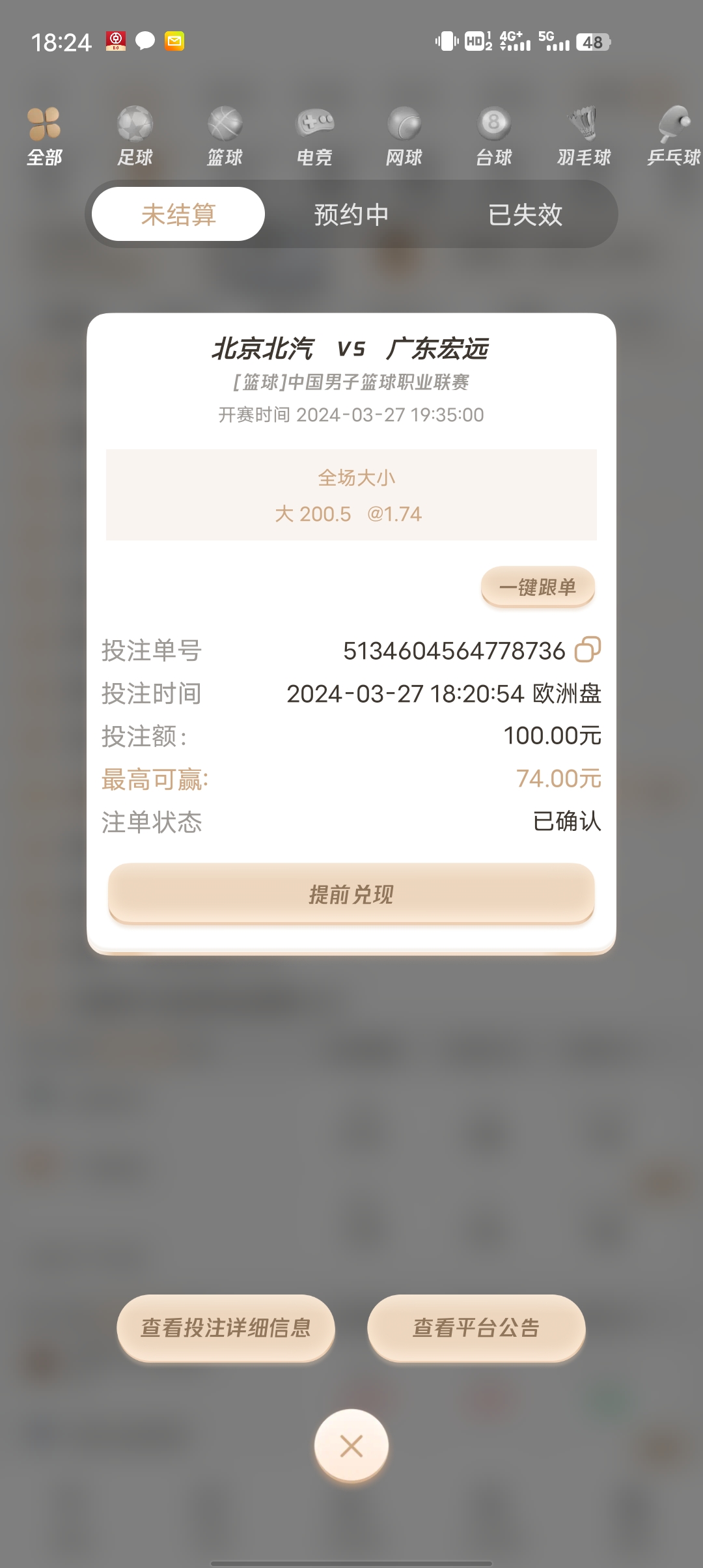Switch to the 已失效 tab
This screenshot has height=1568, width=703.
point(525,214)
